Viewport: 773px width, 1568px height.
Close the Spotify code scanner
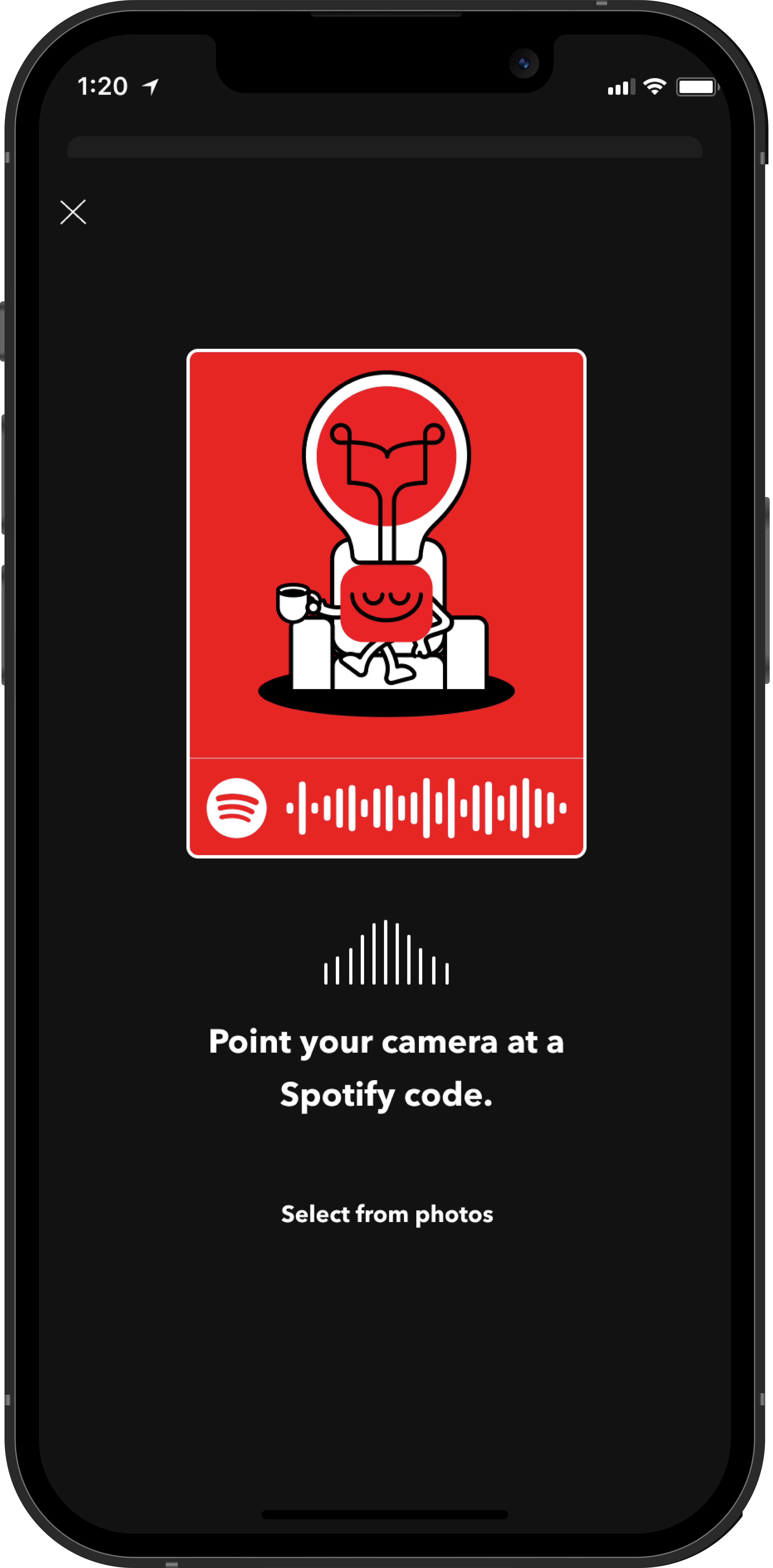(73, 212)
